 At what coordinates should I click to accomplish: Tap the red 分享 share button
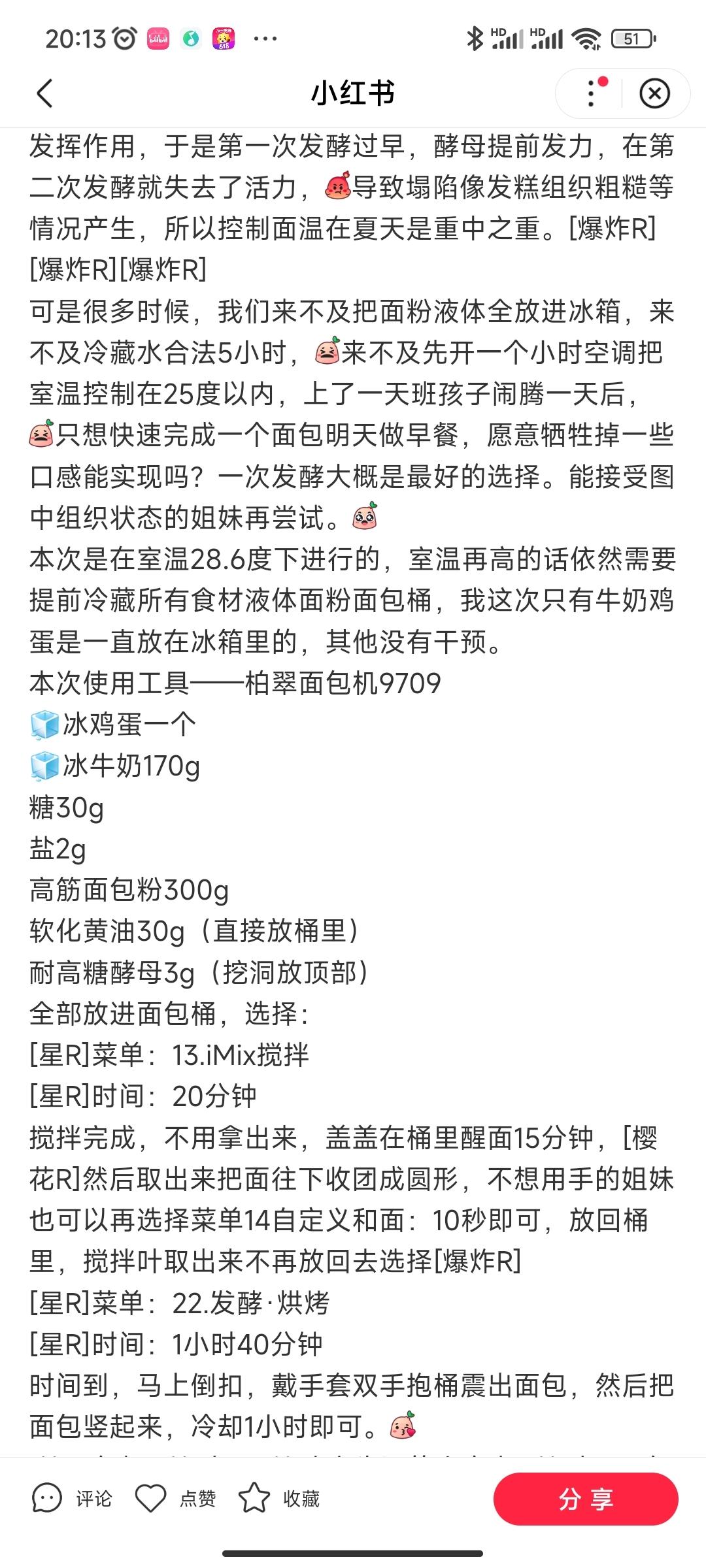pyautogui.click(x=585, y=1499)
